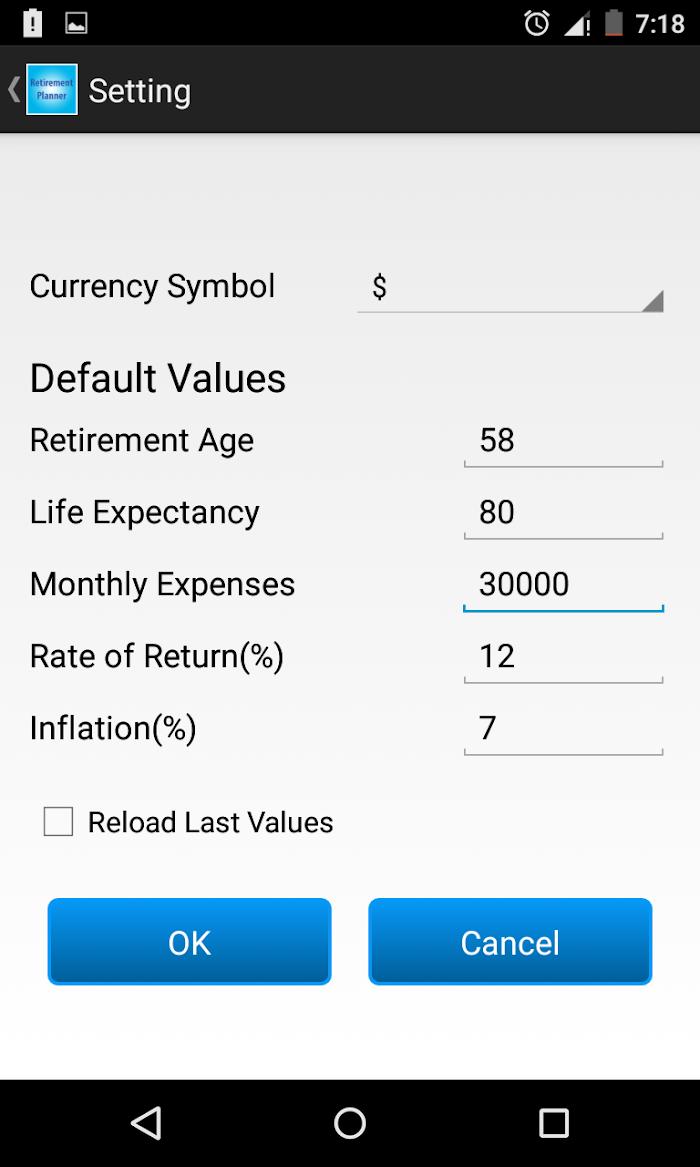Confirm settings with OK button
The height and width of the screenshot is (1167, 700).
pos(190,942)
